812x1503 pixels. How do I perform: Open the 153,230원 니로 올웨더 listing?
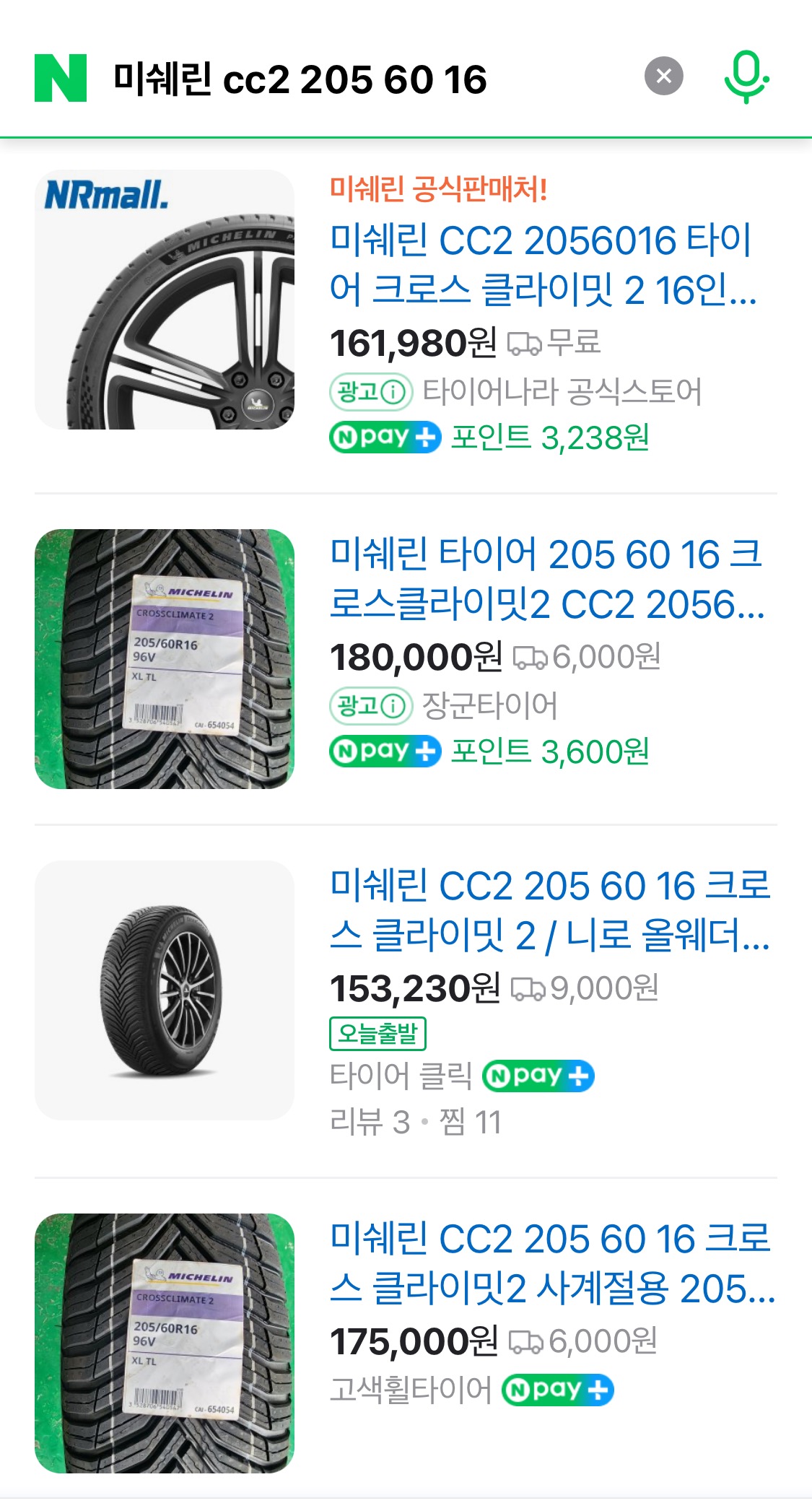click(x=549, y=910)
